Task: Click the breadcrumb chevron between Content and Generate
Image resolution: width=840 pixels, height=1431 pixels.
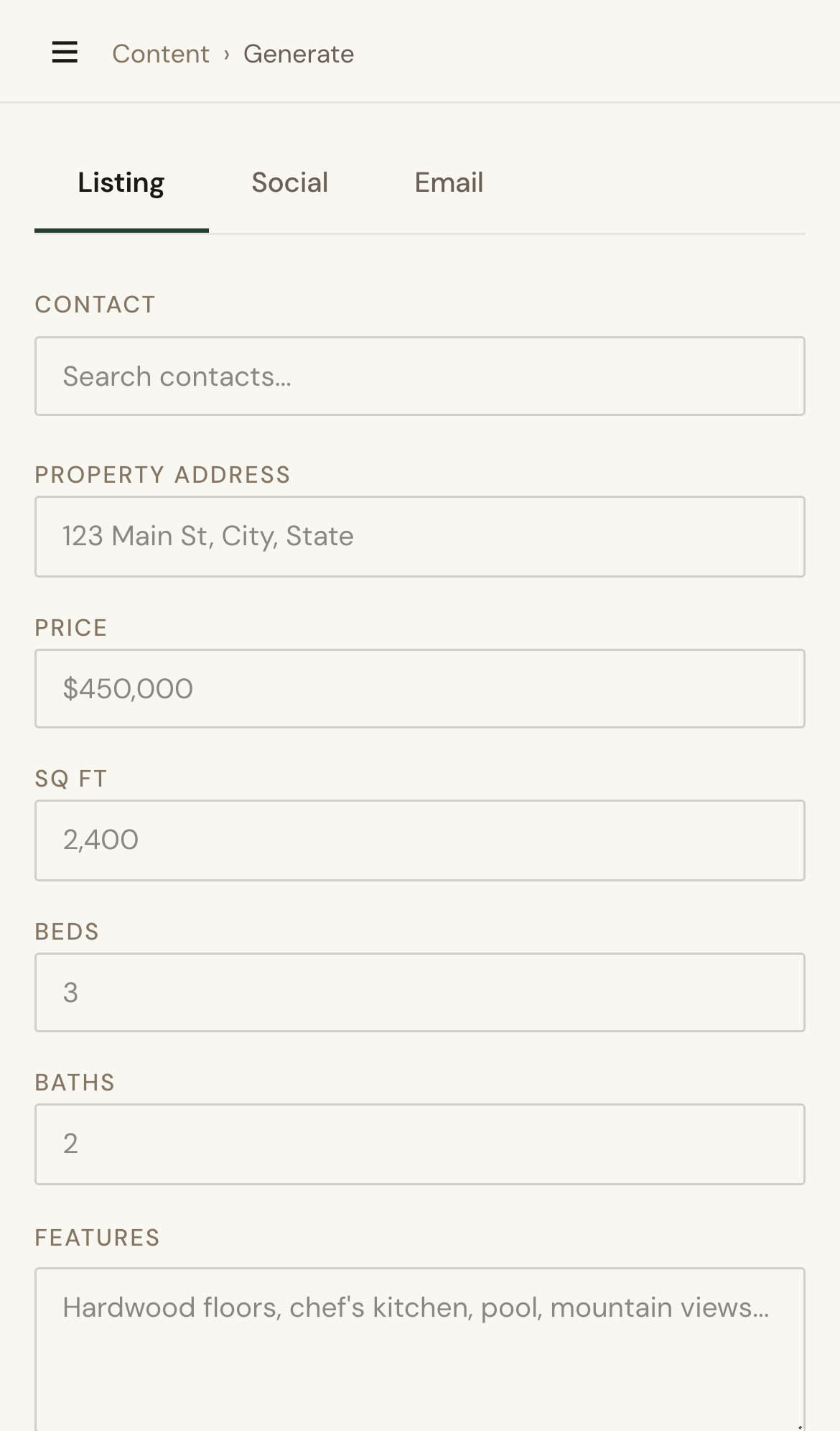Action: tap(228, 54)
